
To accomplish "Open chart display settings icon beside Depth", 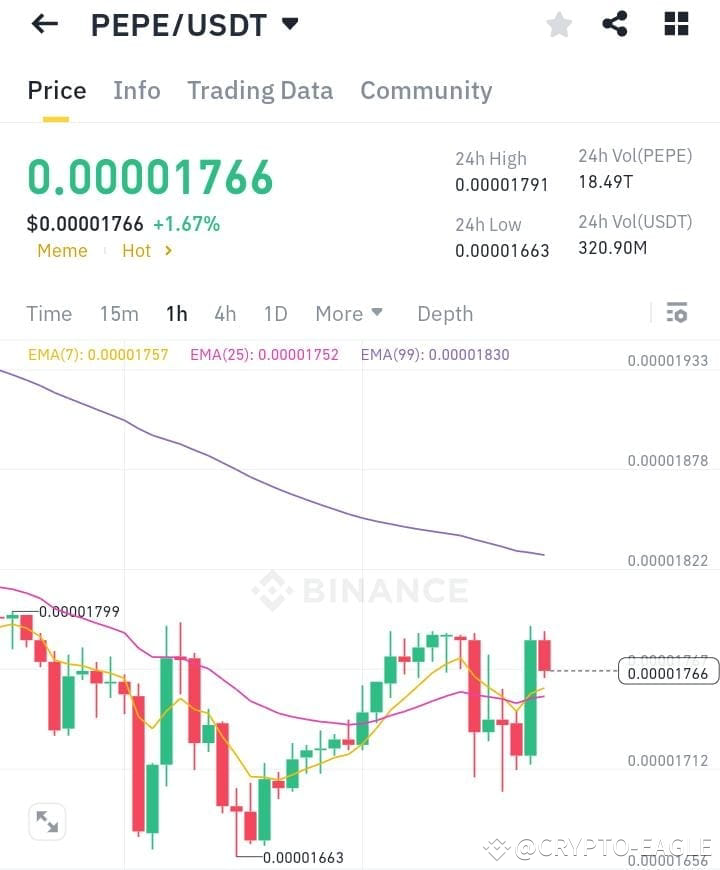I will (x=677, y=313).
